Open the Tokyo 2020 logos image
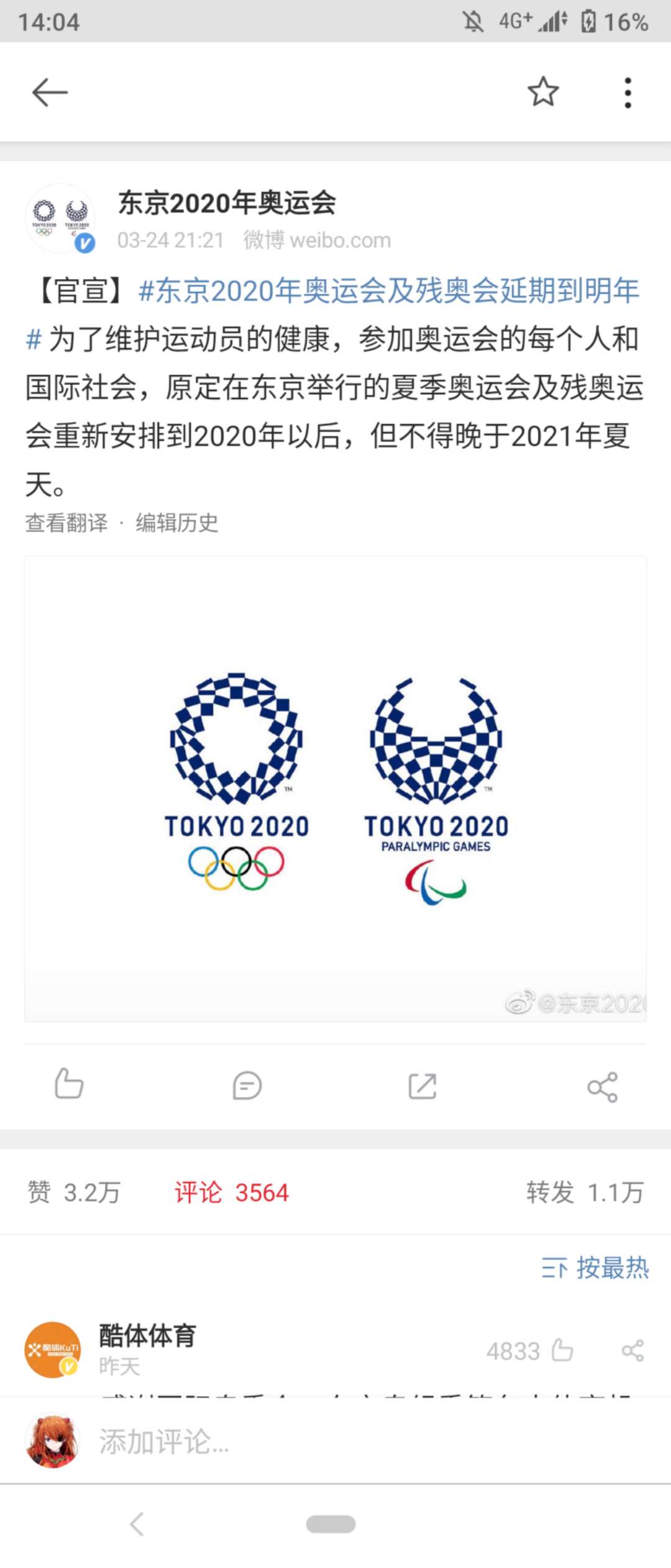This screenshot has height=1568, width=671. [335, 788]
